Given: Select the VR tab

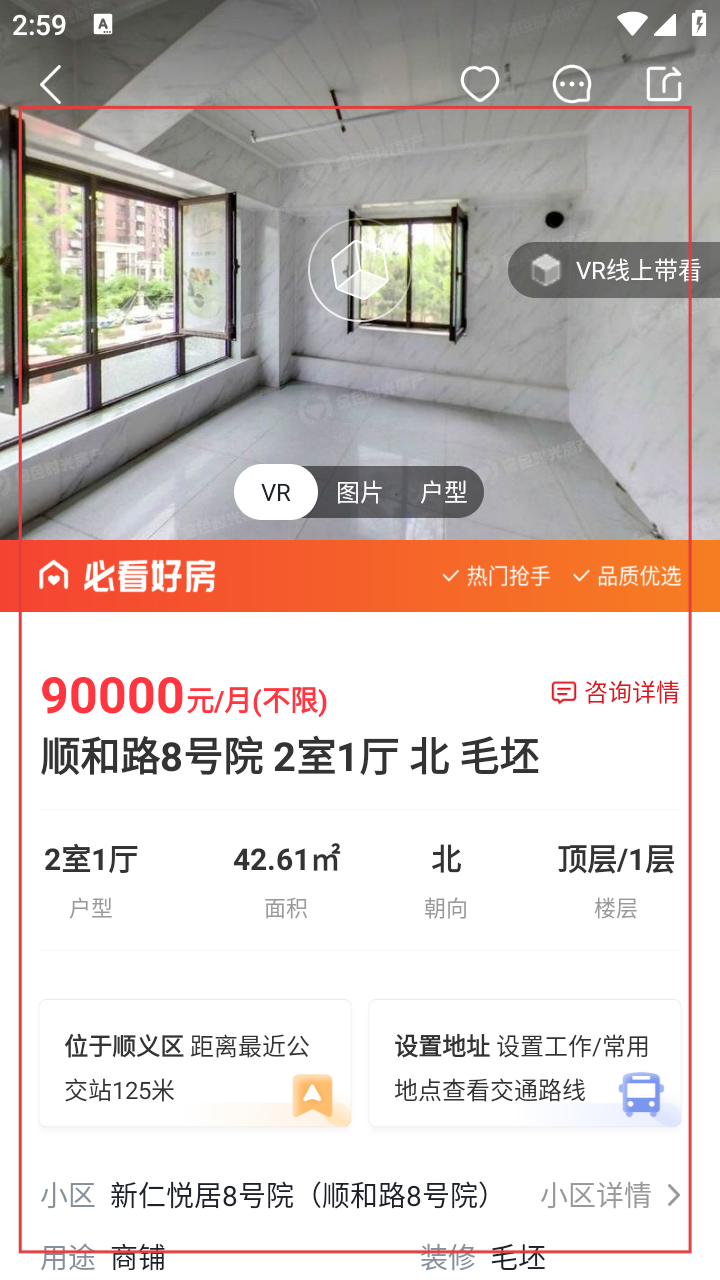Looking at the screenshot, I should point(276,492).
